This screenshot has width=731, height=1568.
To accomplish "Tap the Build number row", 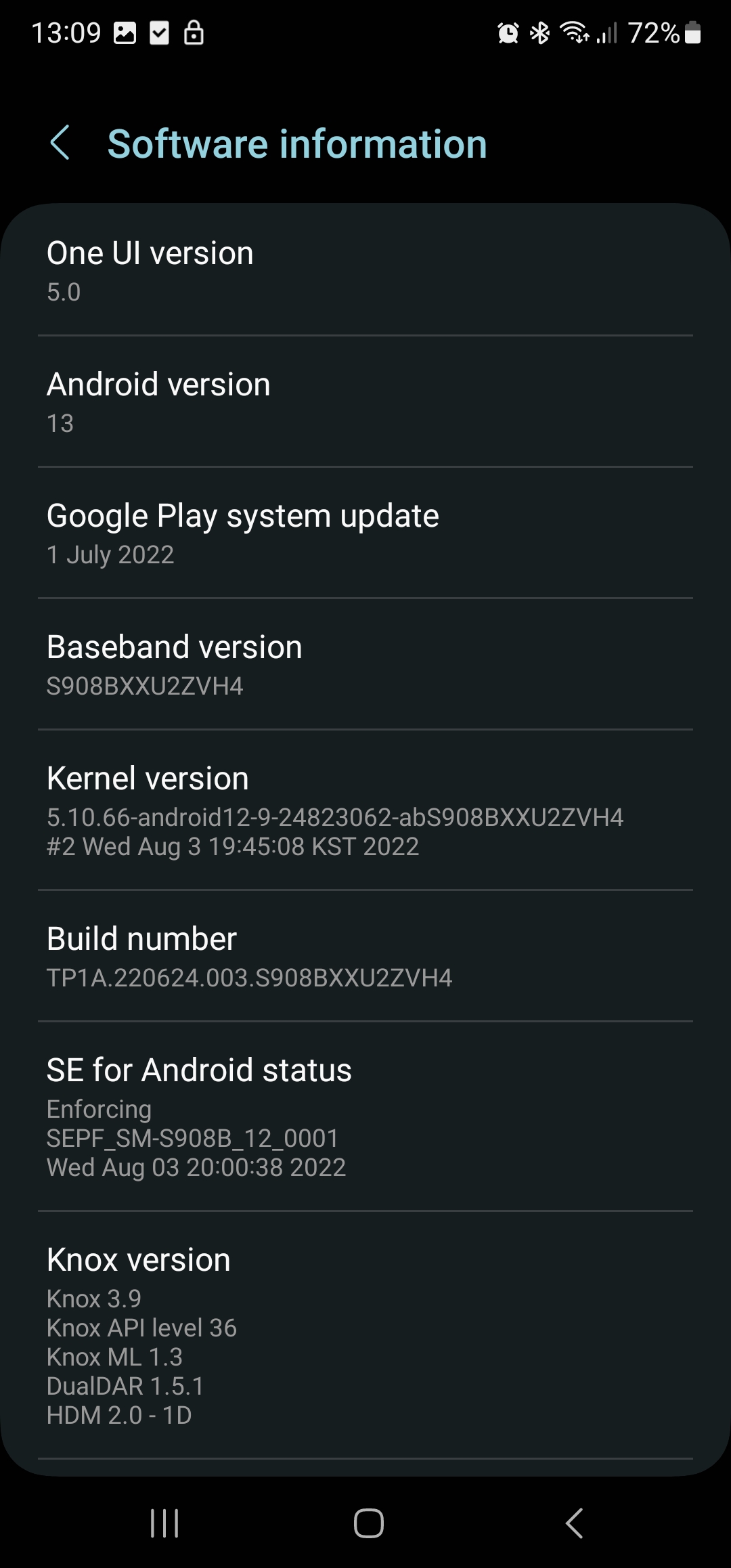I will pyautogui.click(x=365, y=956).
